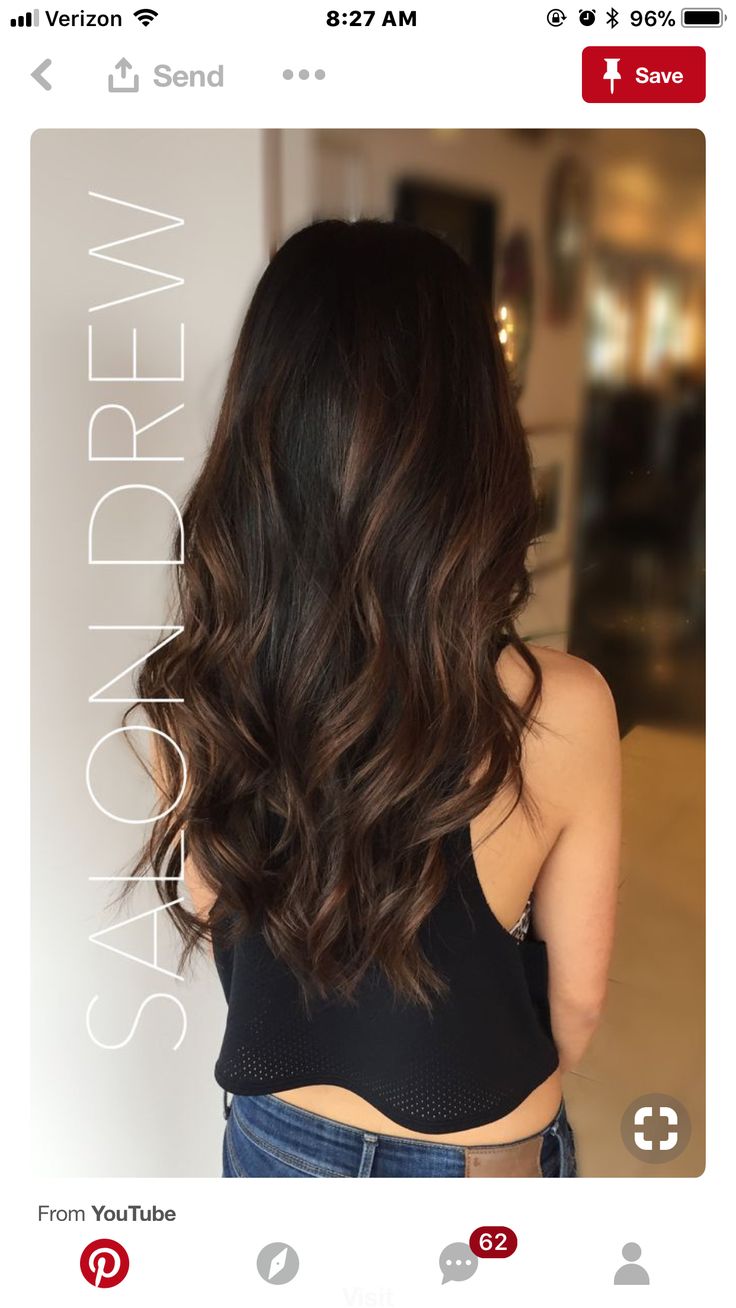The width and height of the screenshot is (736, 1308).
Task: Switch to the Pinterest home tab
Action: [105, 1263]
